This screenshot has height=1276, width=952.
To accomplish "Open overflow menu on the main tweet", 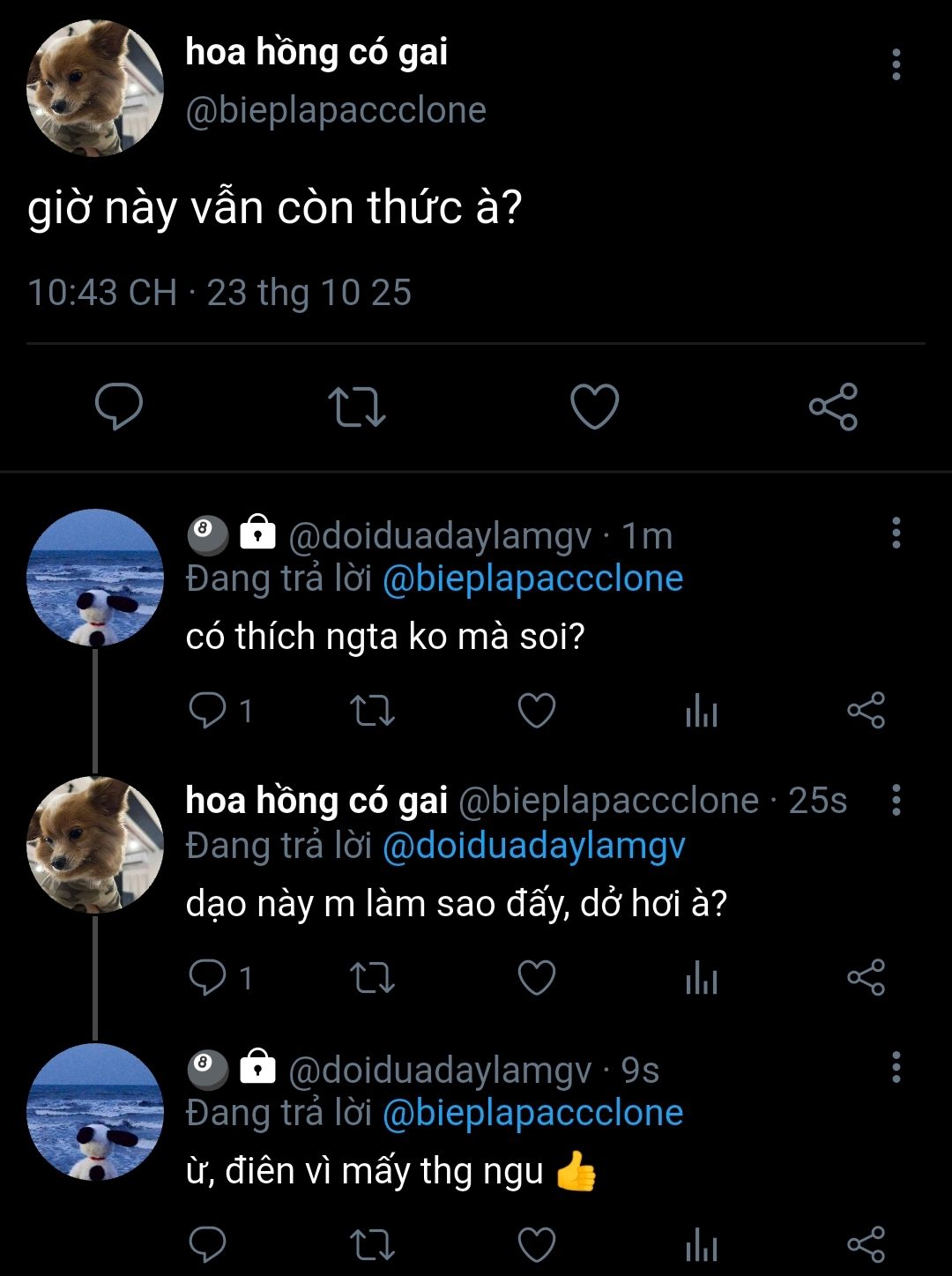I will click(896, 64).
